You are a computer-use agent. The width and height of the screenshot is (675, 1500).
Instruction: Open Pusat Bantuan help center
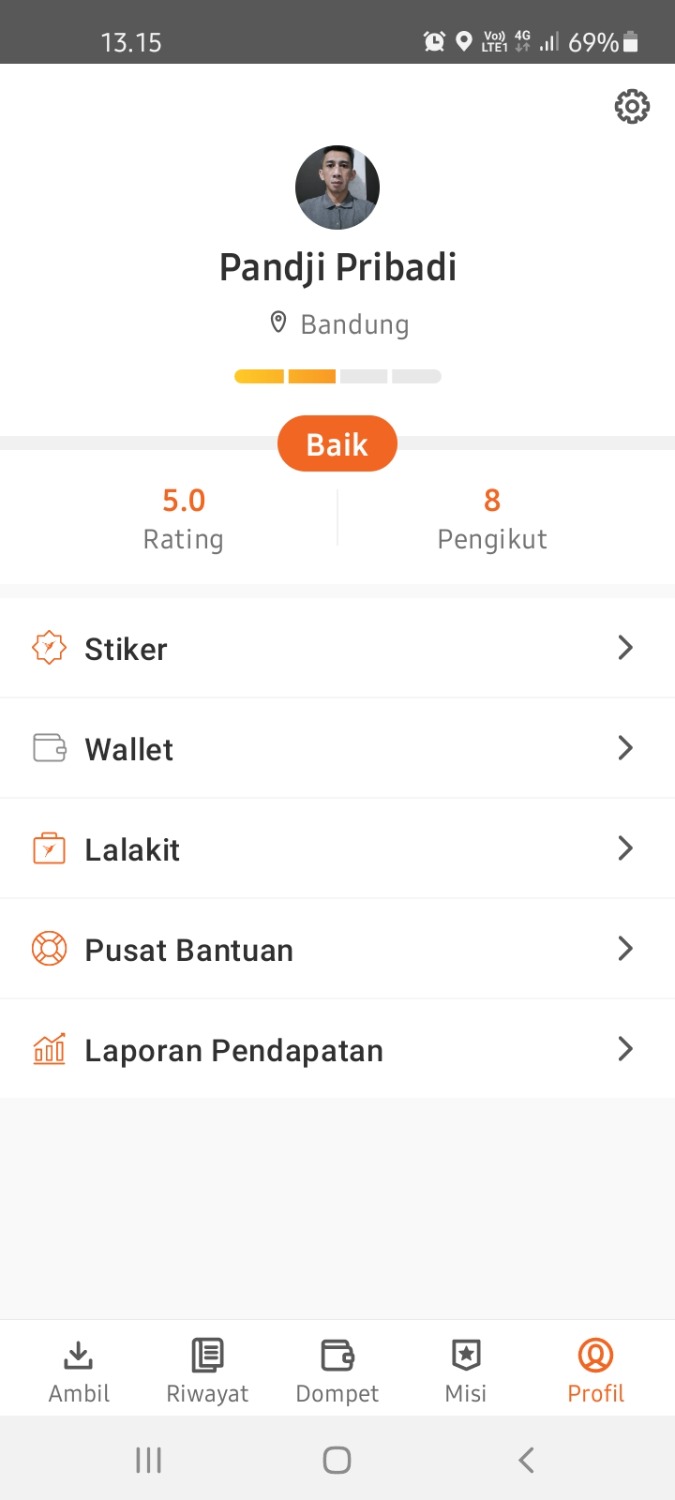337,949
